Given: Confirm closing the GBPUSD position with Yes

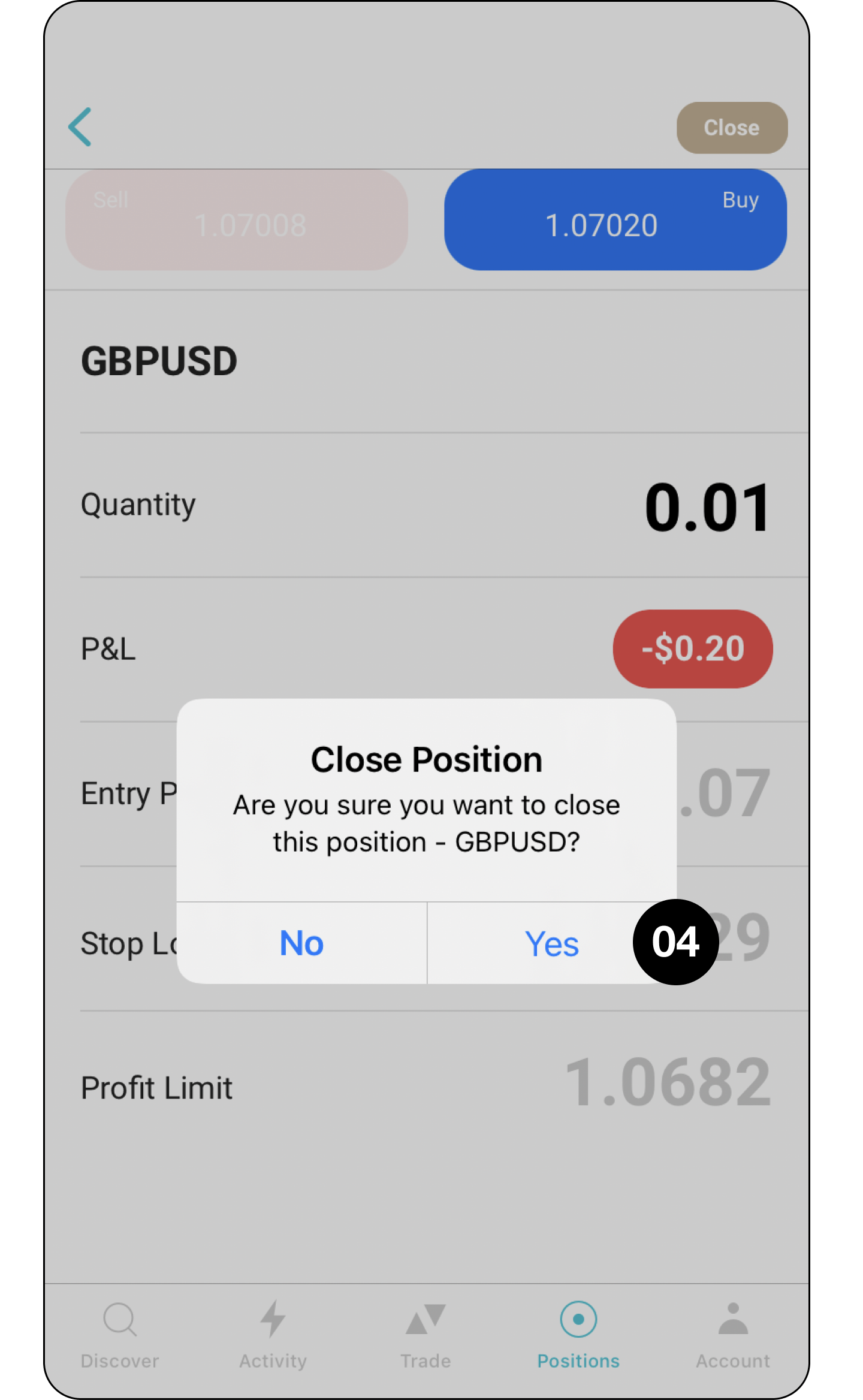Looking at the screenshot, I should (x=551, y=943).
